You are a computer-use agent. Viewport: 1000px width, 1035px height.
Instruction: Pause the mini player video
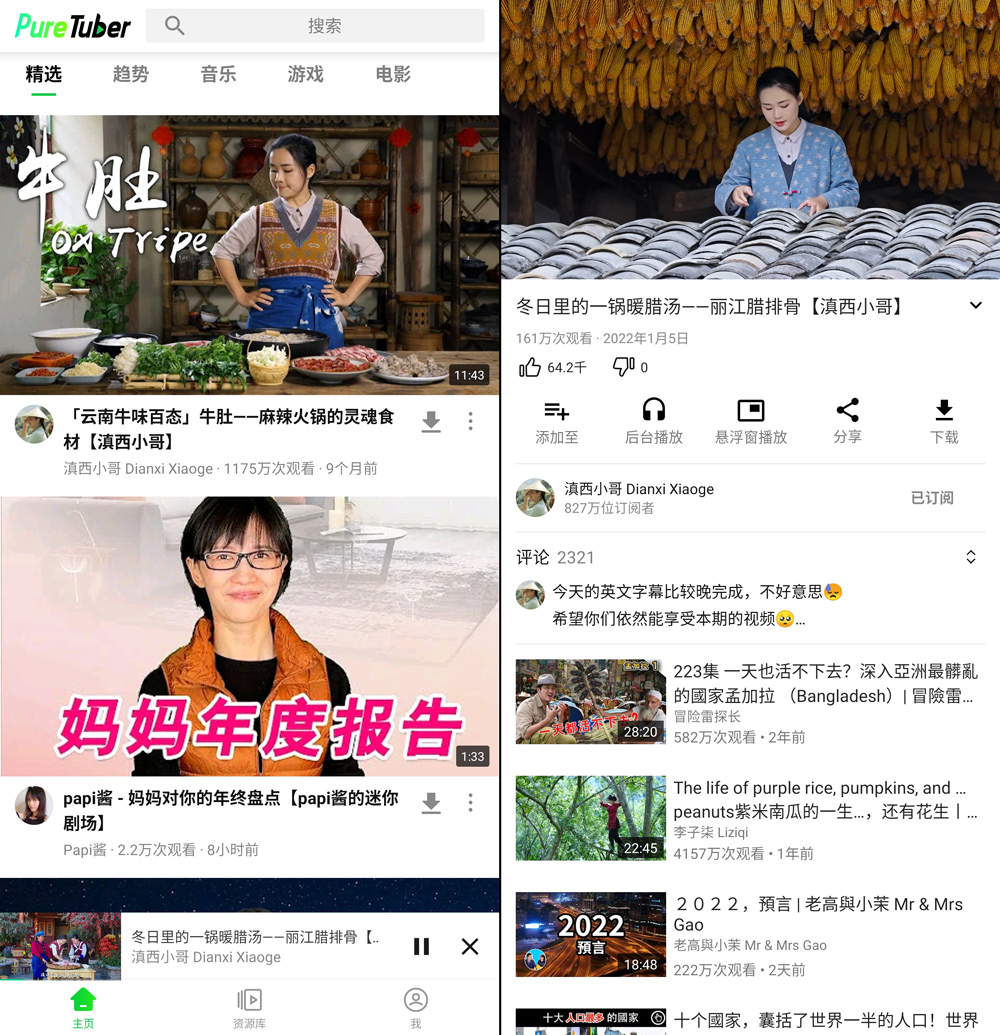(421, 946)
